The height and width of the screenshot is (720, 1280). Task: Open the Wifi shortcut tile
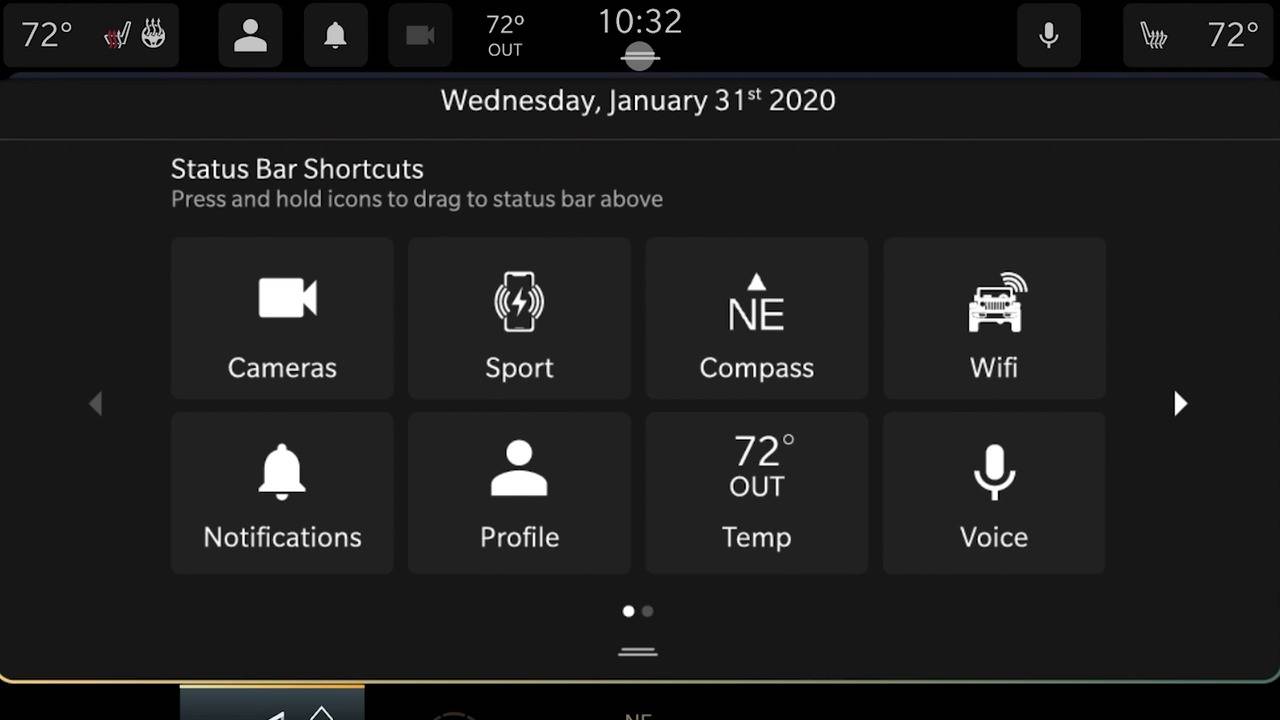coord(994,318)
